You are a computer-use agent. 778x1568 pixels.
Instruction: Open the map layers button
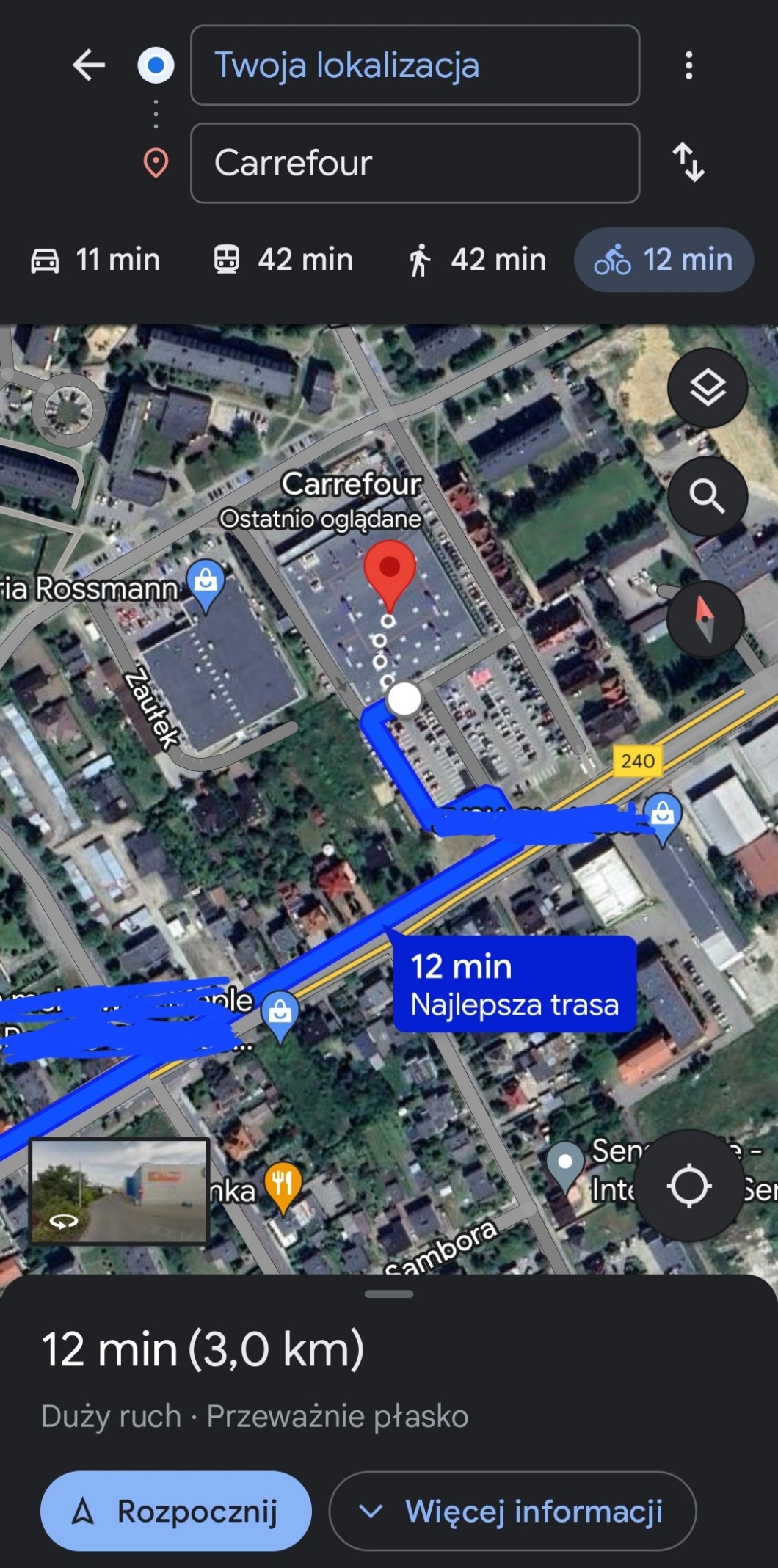pyautogui.click(x=708, y=387)
